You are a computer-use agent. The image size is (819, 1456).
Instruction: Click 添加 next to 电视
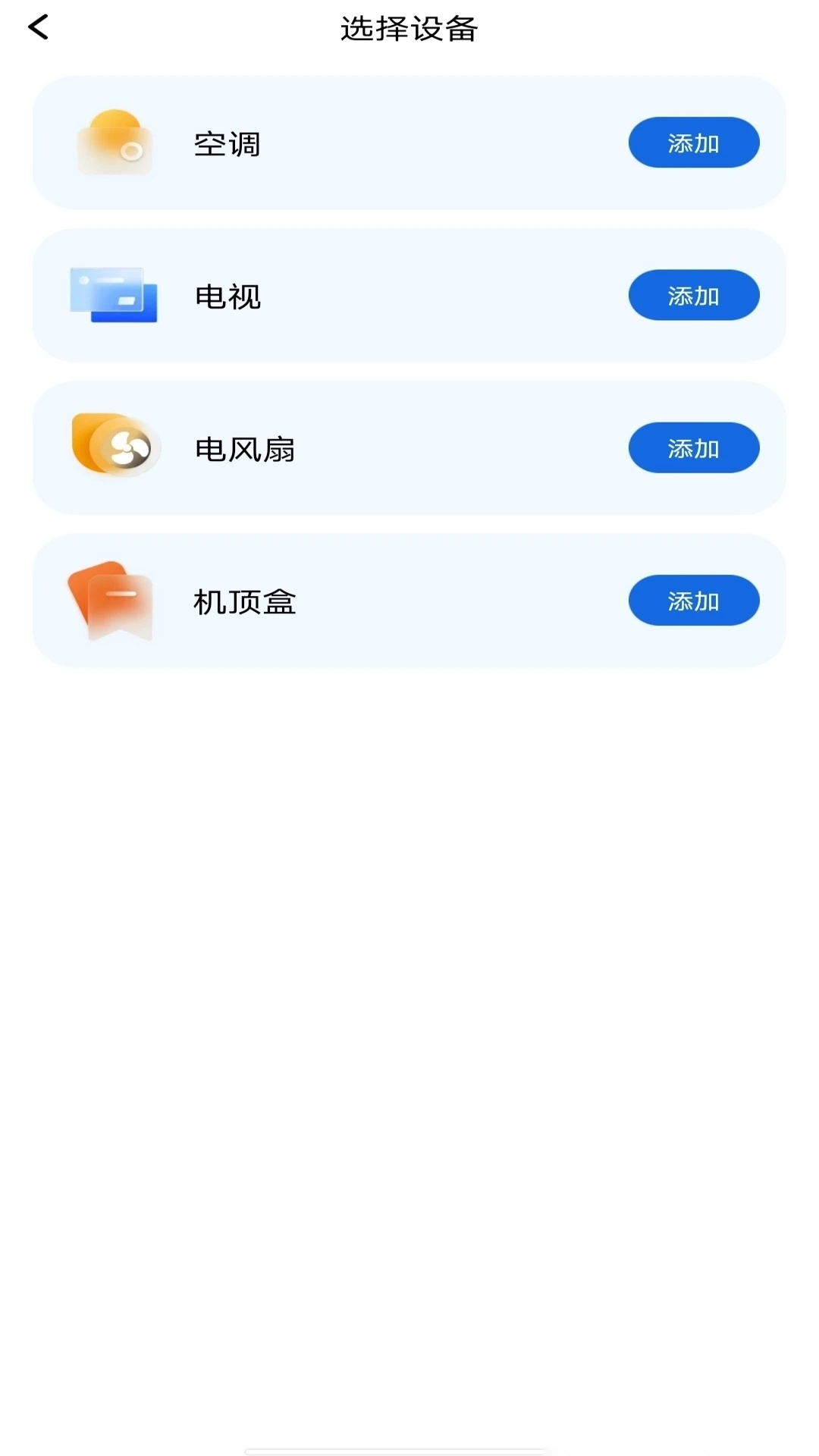(x=693, y=296)
